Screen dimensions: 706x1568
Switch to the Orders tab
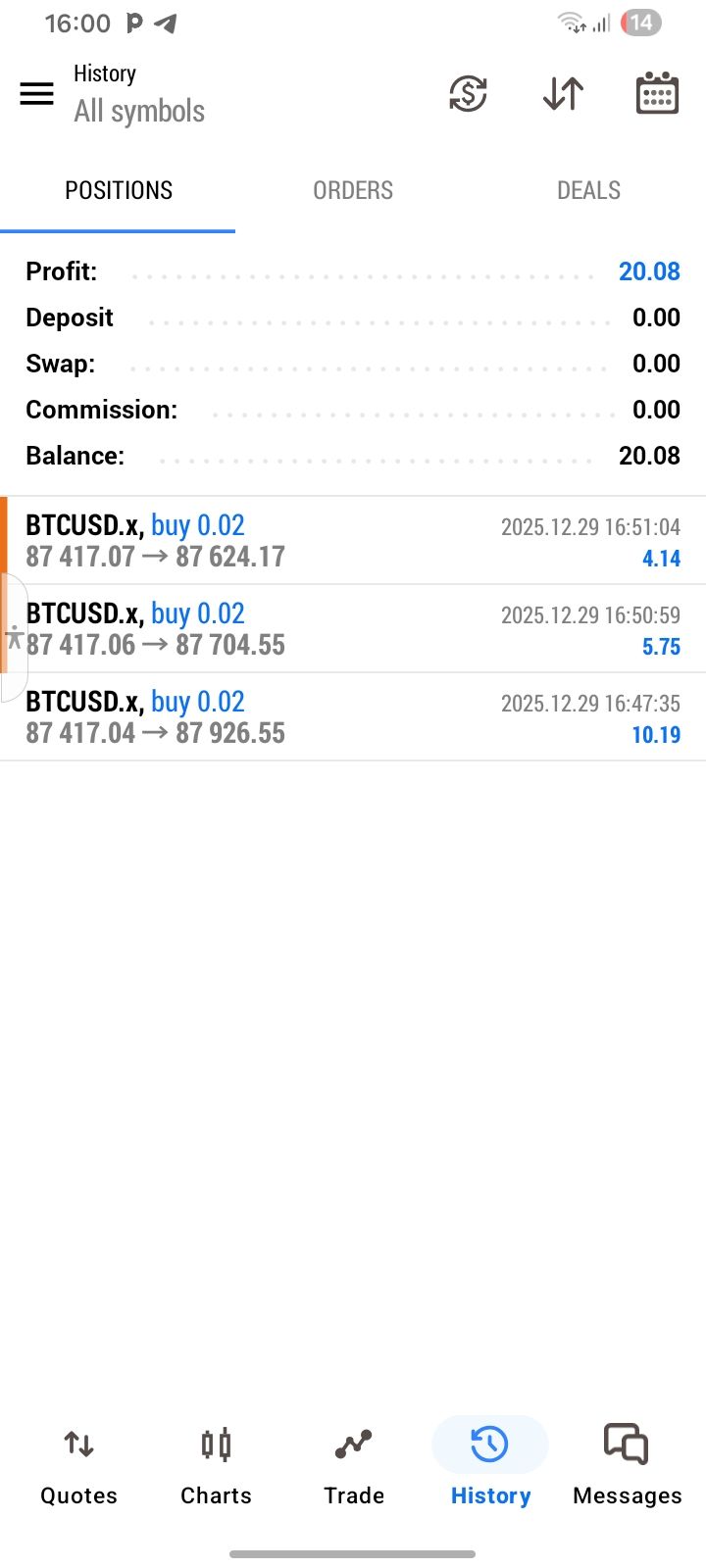click(x=353, y=190)
